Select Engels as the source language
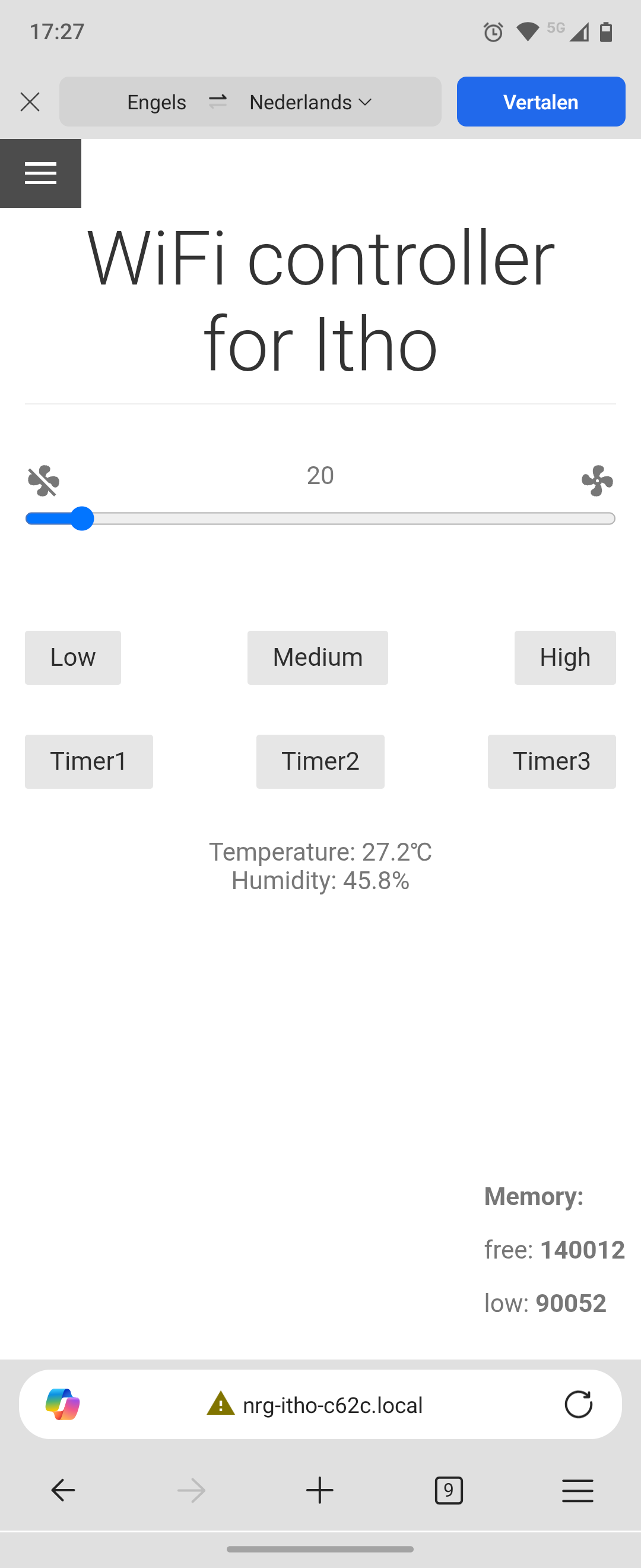The width and height of the screenshot is (641, 1568). tap(156, 102)
